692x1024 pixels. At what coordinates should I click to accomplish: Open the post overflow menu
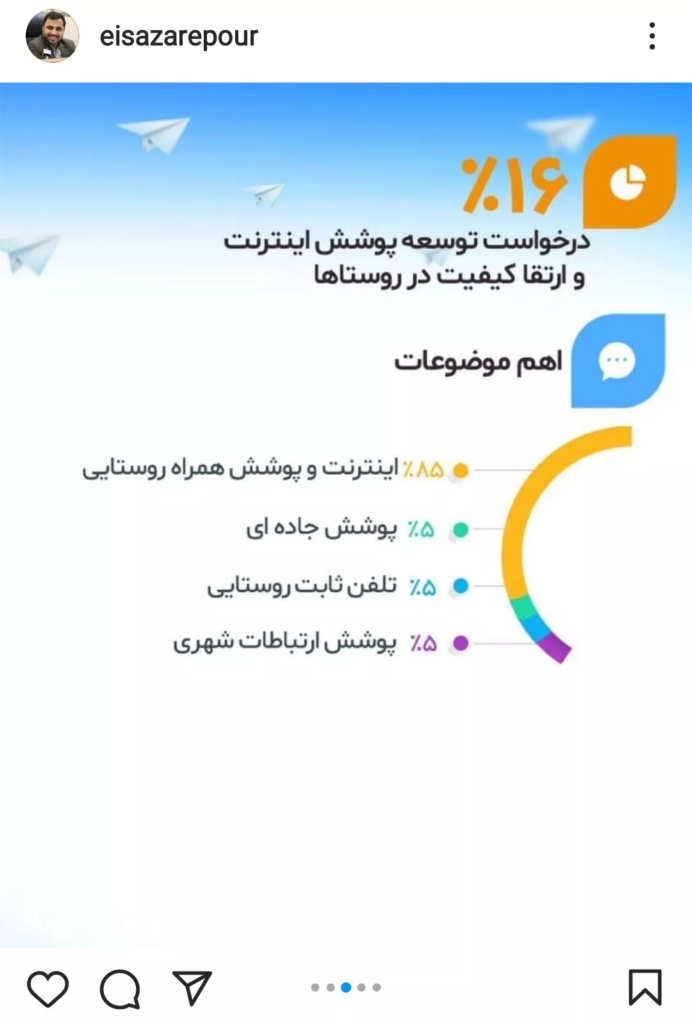[x=652, y=37]
